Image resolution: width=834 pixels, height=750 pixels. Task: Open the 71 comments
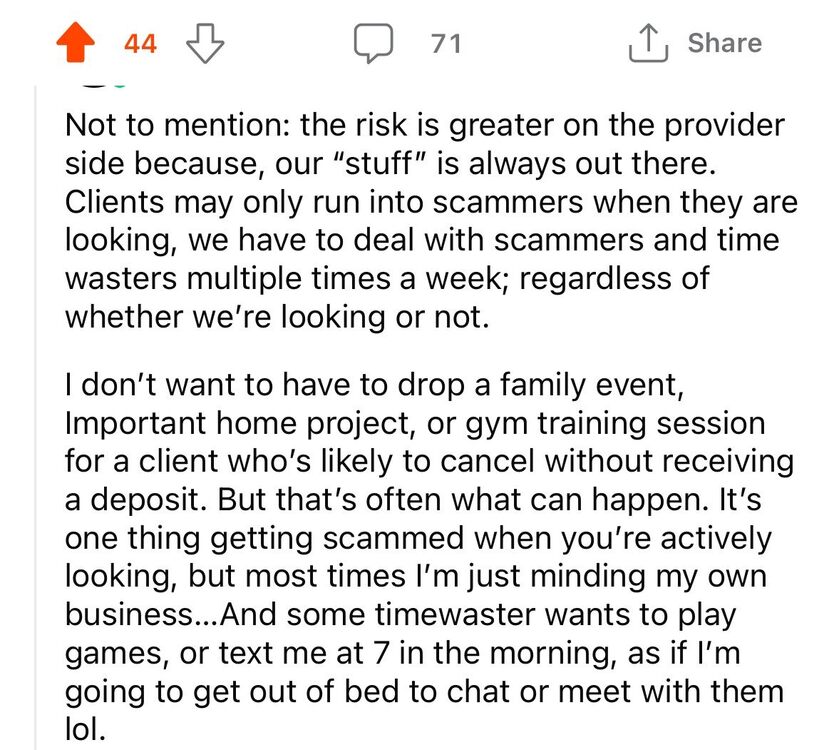point(373,43)
